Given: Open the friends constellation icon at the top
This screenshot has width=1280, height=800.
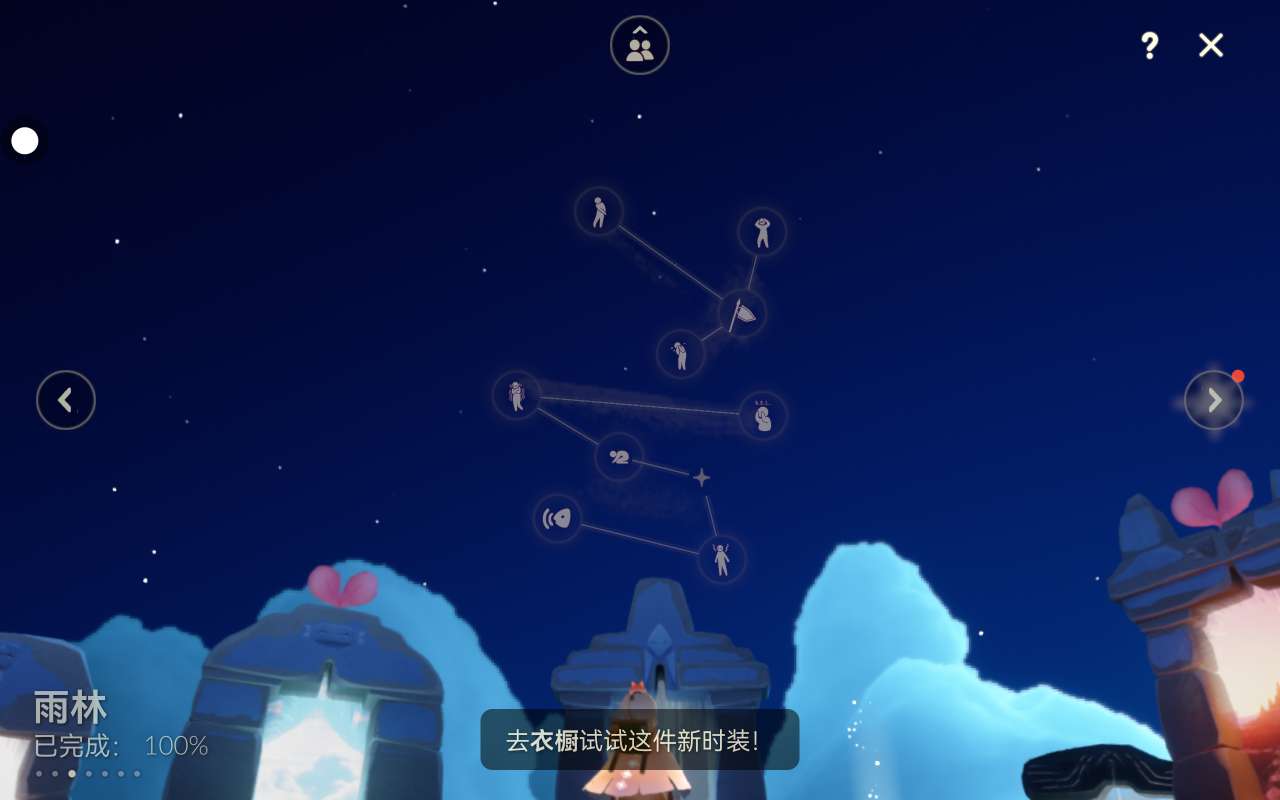Looking at the screenshot, I should coord(640,45).
